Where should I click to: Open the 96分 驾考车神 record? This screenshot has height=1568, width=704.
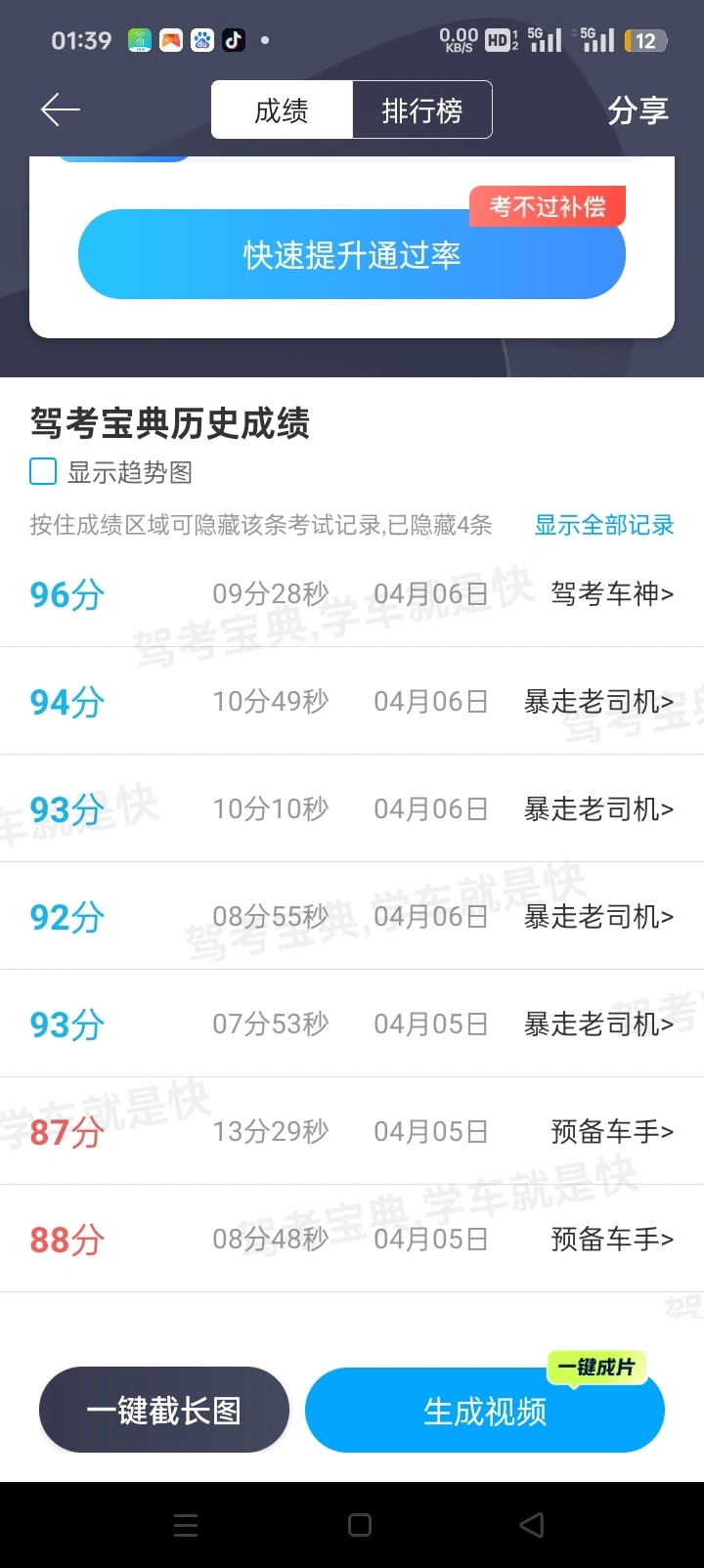pos(352,594)
